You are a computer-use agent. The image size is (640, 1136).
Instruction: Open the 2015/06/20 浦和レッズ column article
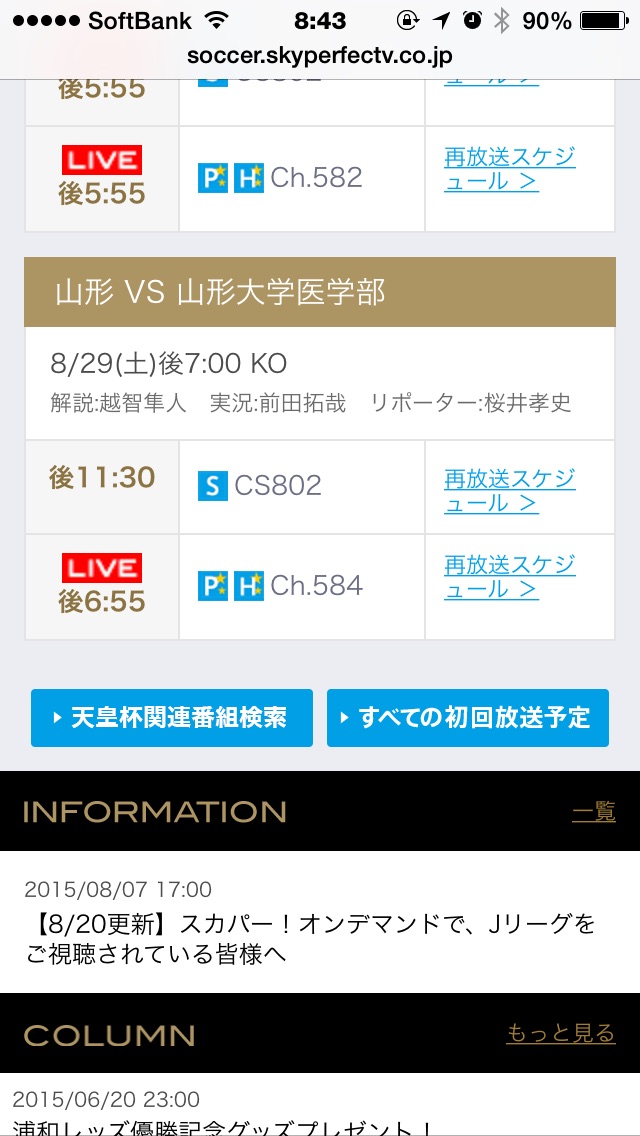(x=320, y=1111)
